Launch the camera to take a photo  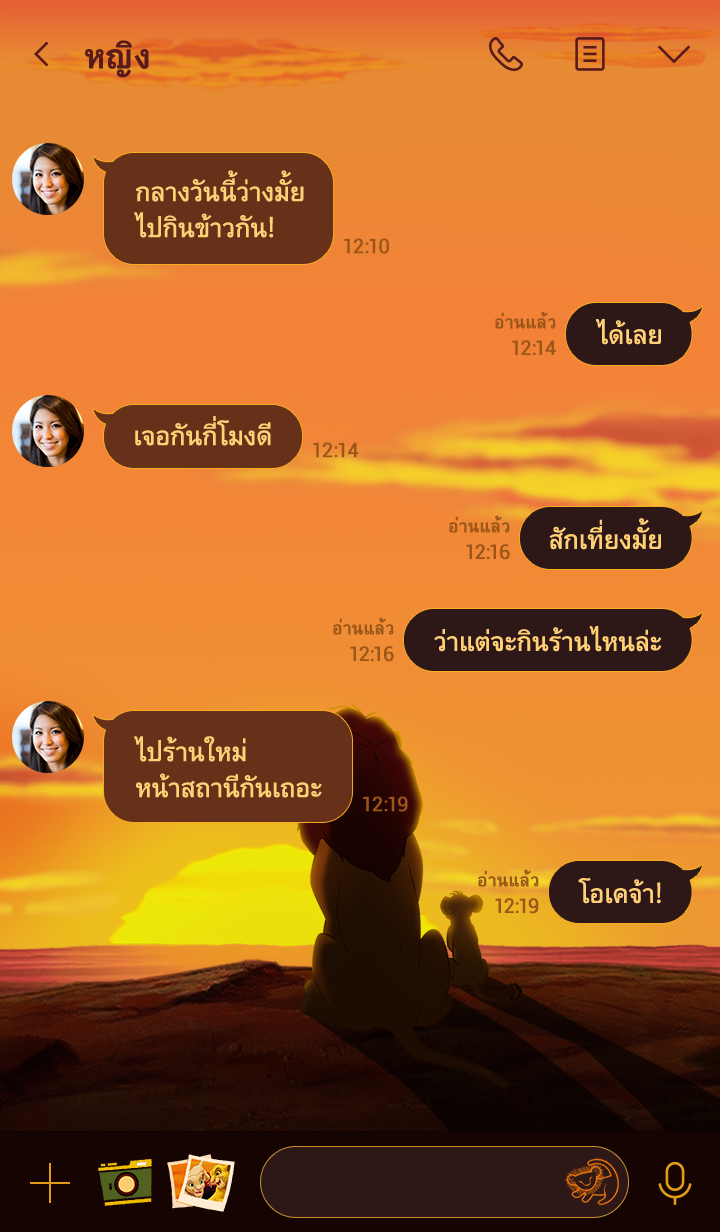[x=125, y=1183]
